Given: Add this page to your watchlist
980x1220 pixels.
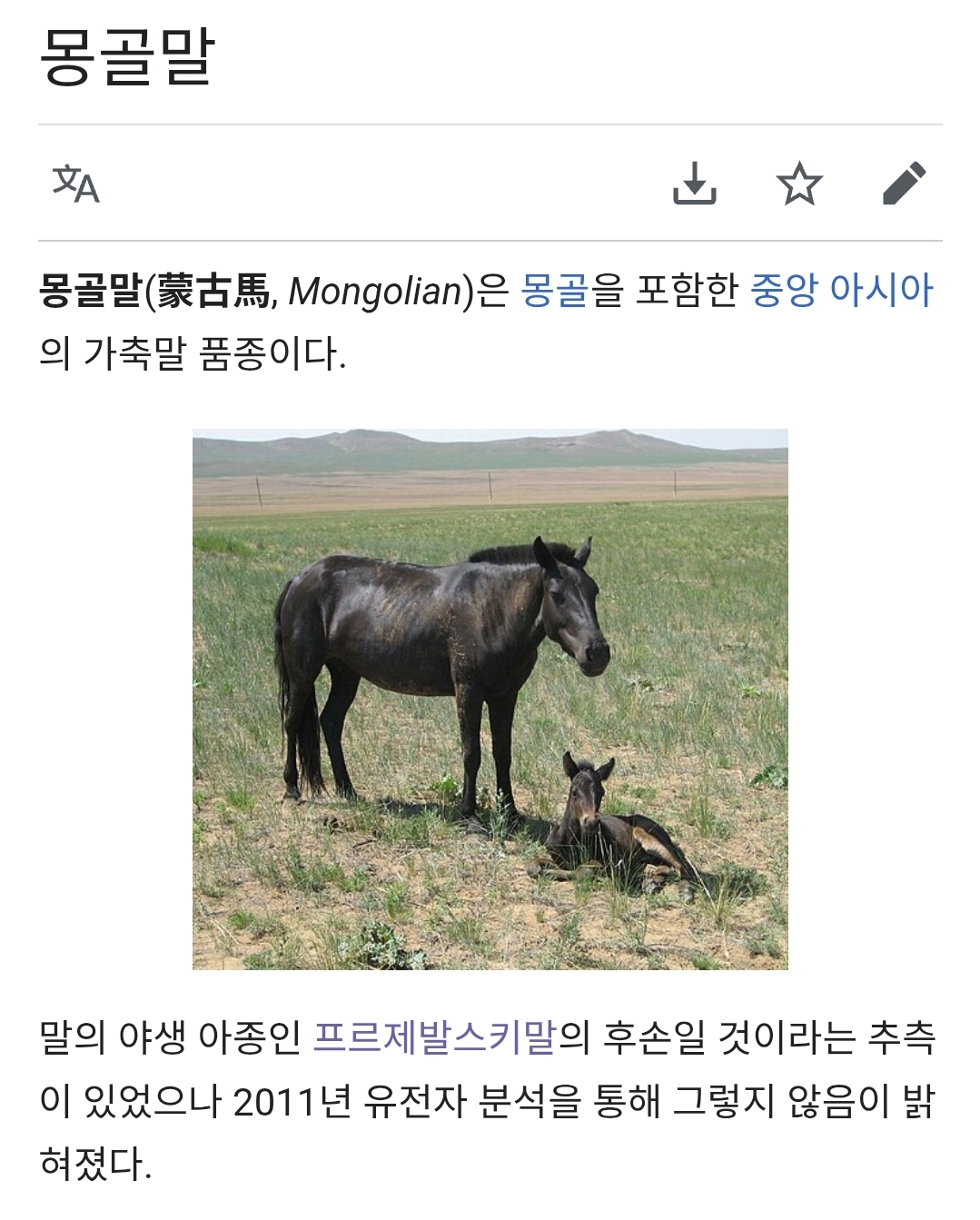Looking at the screenshot, I should (x=799, y=183).
